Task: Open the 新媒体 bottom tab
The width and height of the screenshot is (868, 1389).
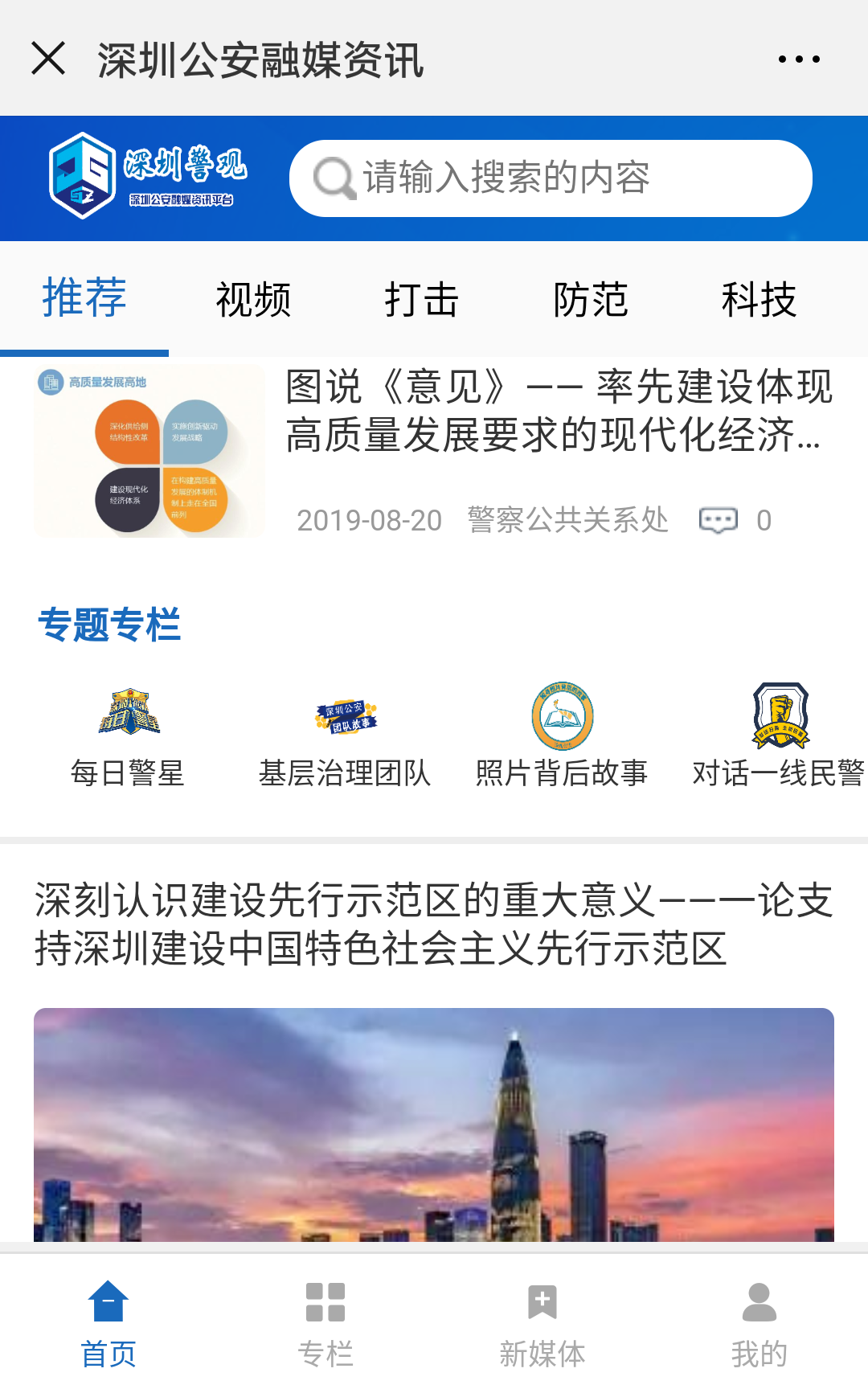Action: (x=542, y=1324)
